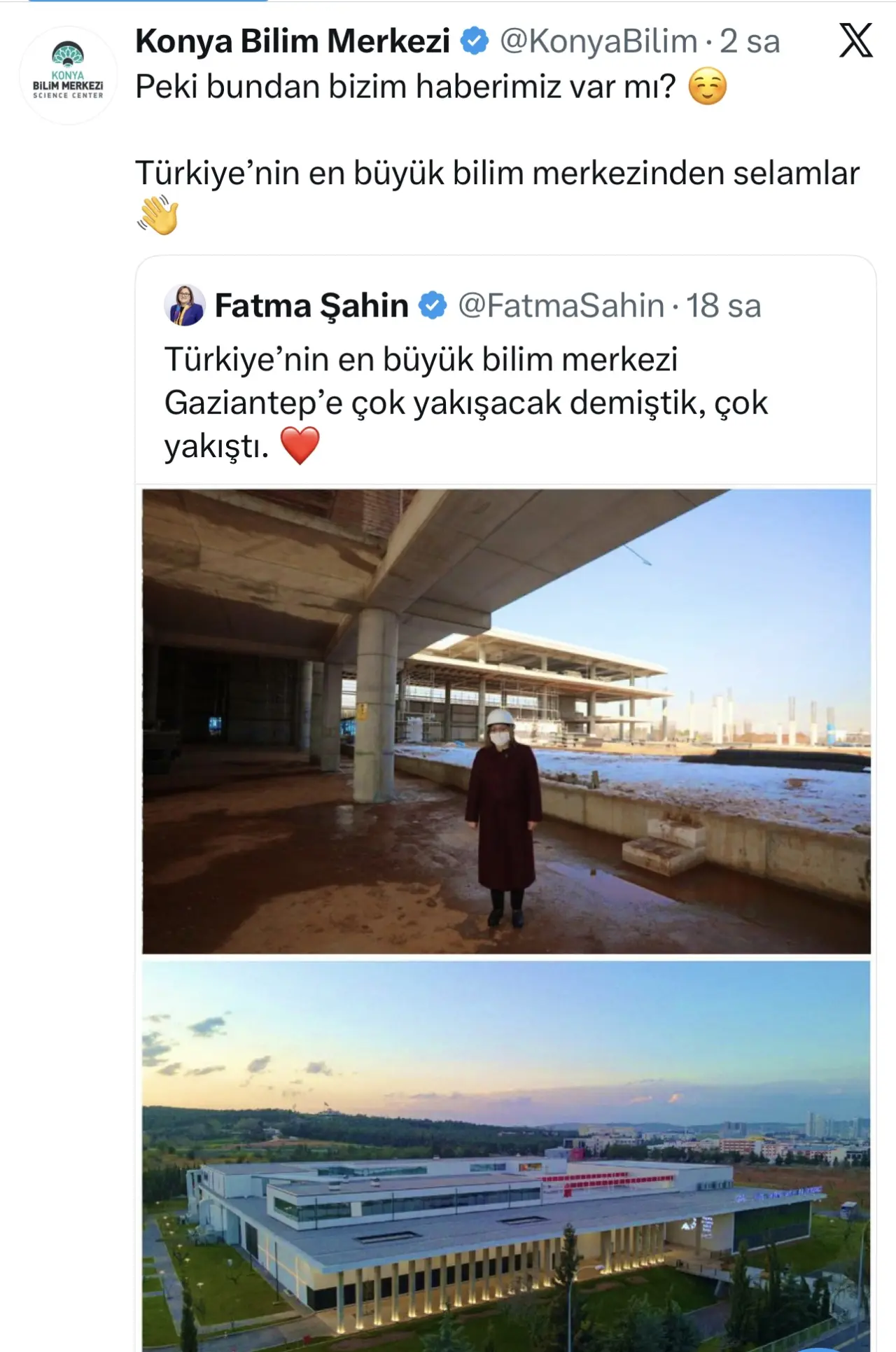
Task: View the construction site photo
Action: click(506, 721)
